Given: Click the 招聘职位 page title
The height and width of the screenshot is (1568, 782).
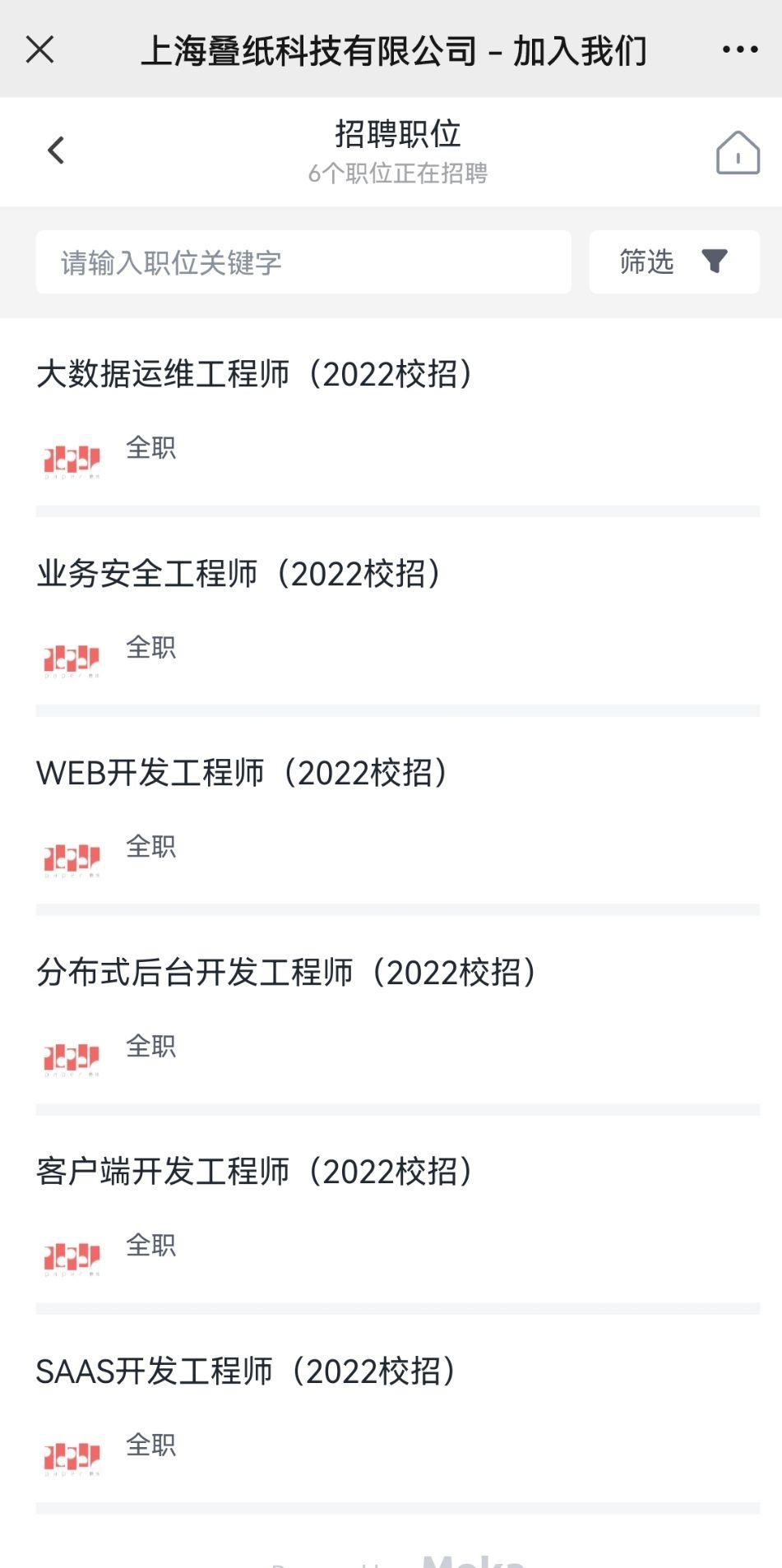Looking at the screenshot, I should (x=397, y=133).
